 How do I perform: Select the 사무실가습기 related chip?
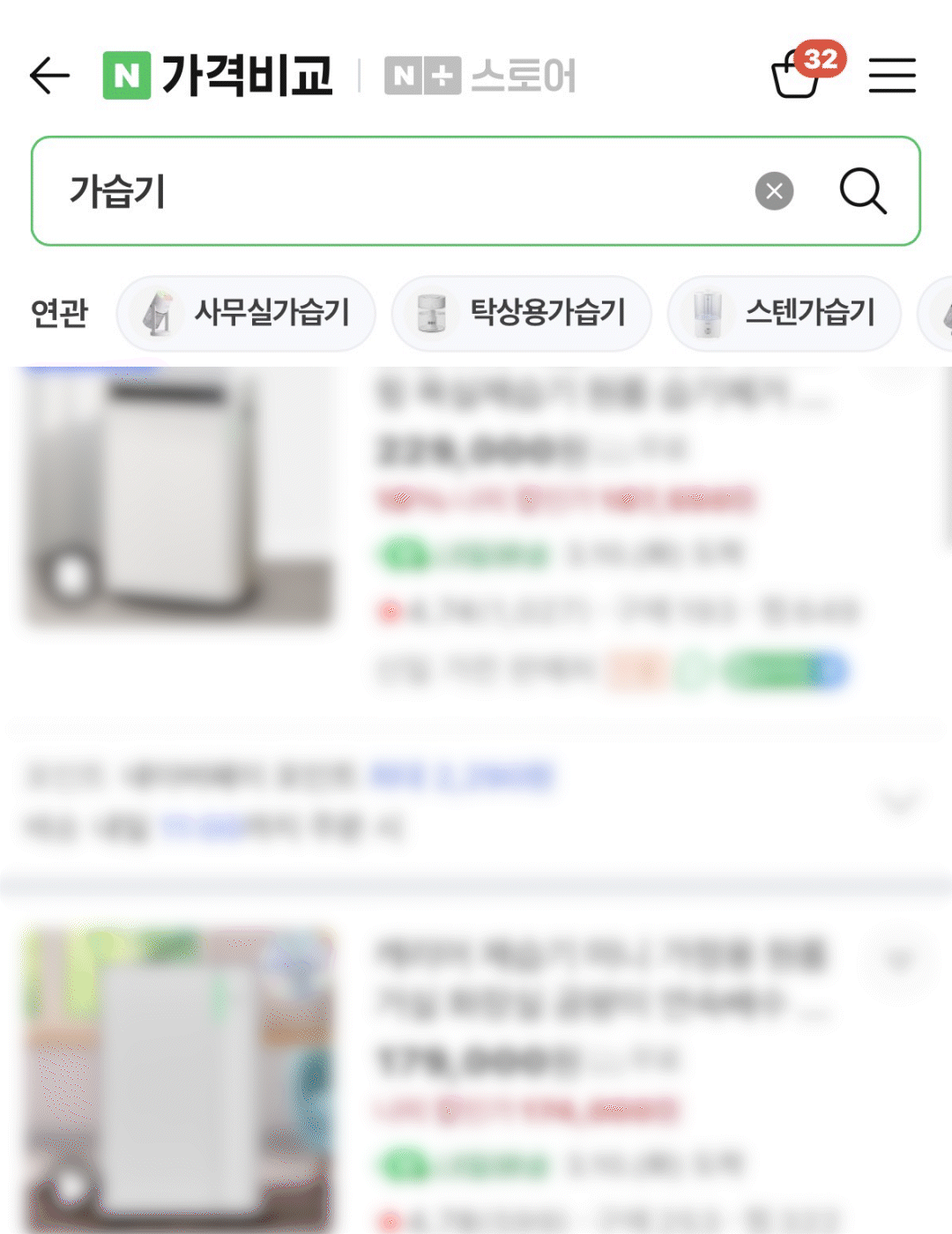pyautogui.click(x=246, y=313)
